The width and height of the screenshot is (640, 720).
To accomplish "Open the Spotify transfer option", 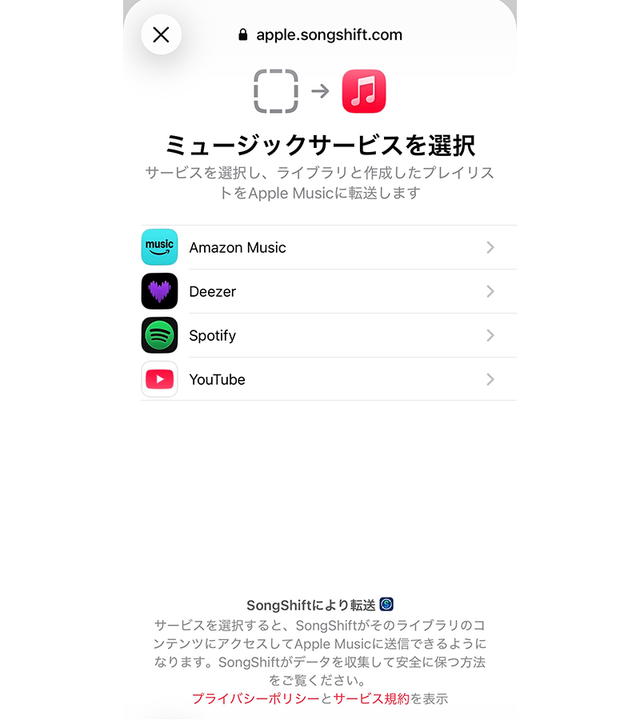I will (x=328, y=336).
